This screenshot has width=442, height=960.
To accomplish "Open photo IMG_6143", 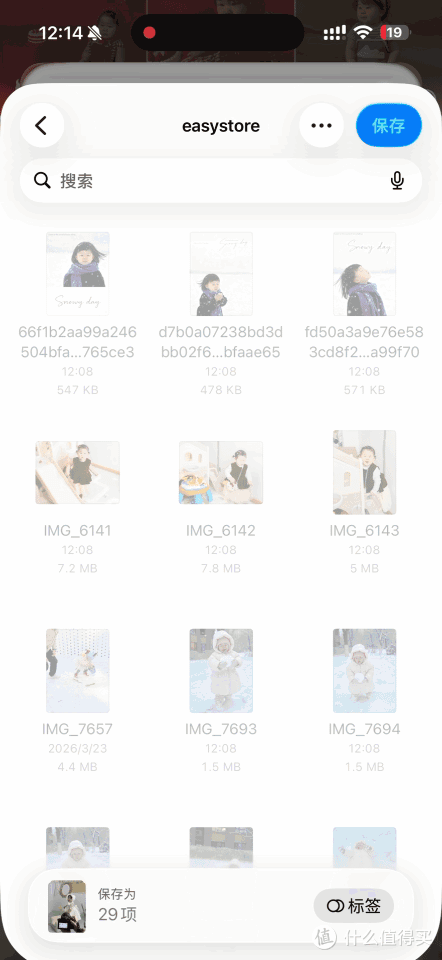I will tap(364, 473).
